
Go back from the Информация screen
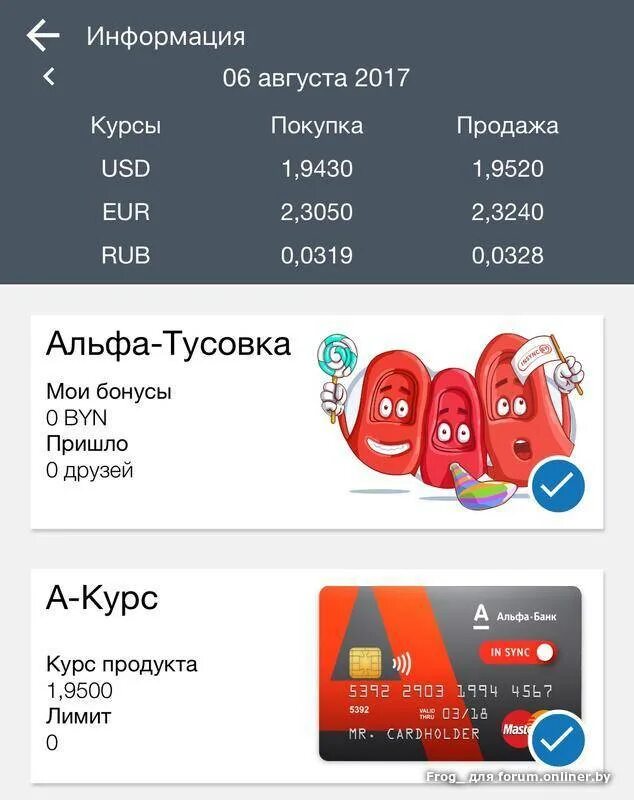[x=43, y=36]
